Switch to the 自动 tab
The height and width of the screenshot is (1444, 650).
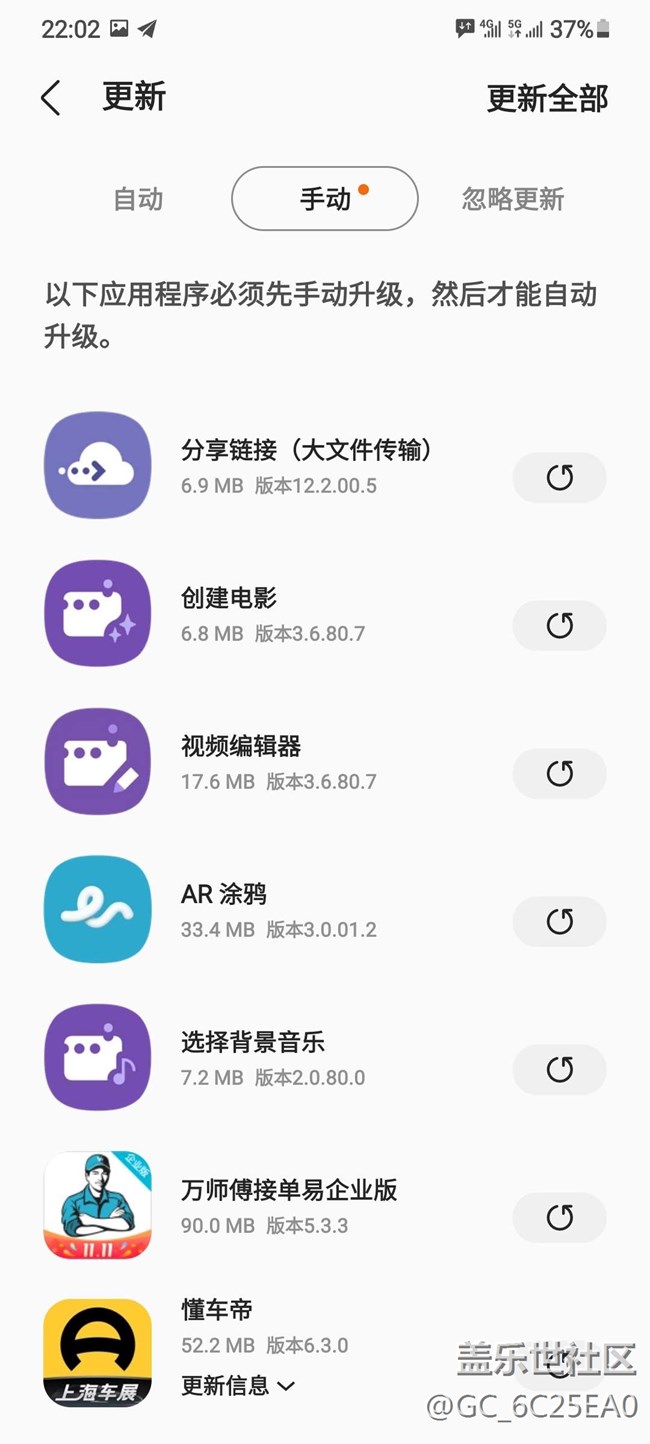[138, 199]
